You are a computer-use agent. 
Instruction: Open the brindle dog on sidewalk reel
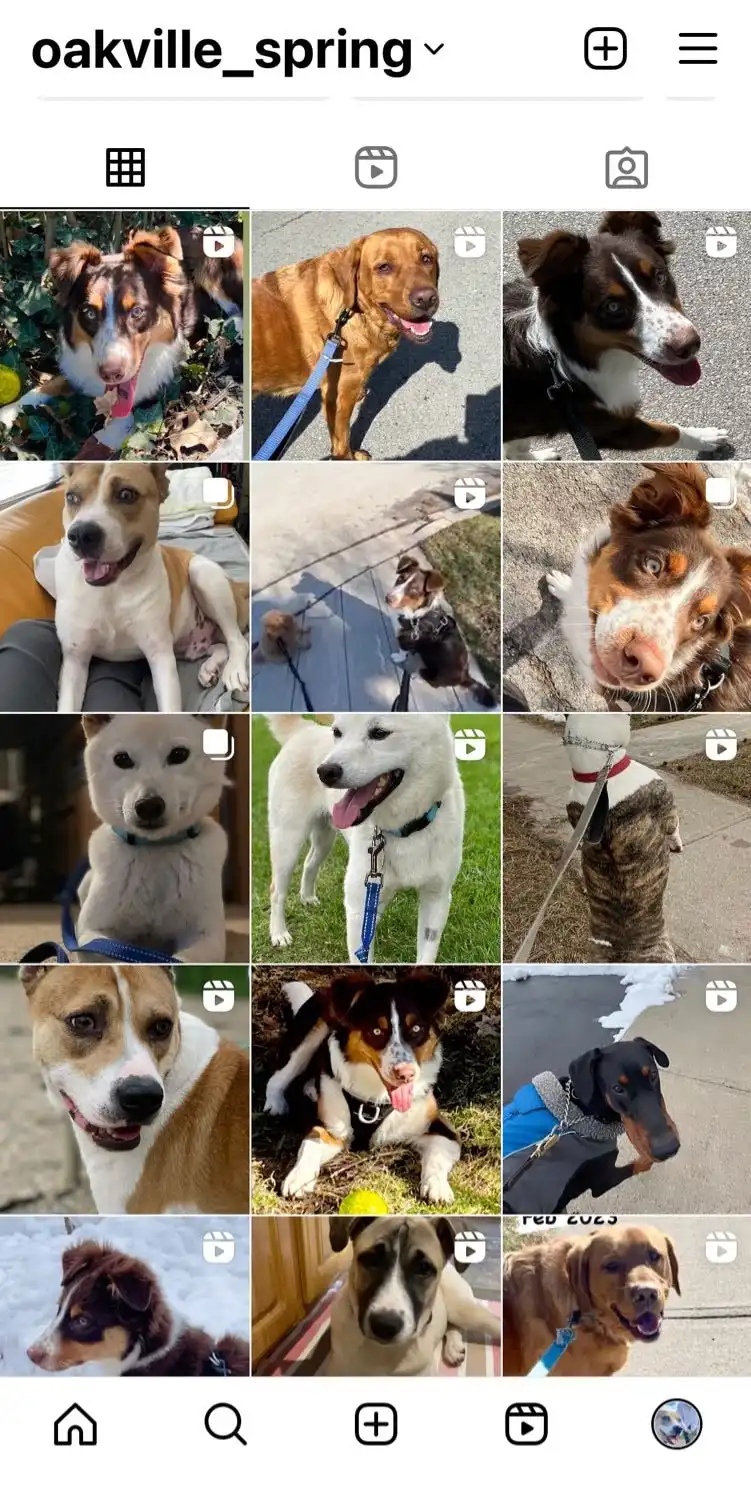[627, 838]
